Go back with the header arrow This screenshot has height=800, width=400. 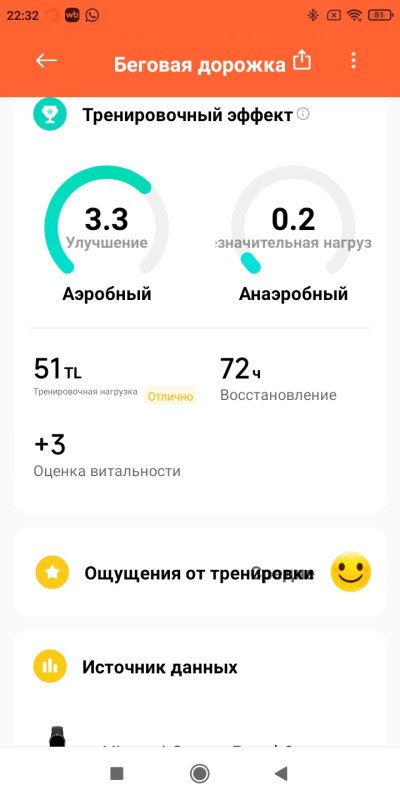tap(46, 61)
